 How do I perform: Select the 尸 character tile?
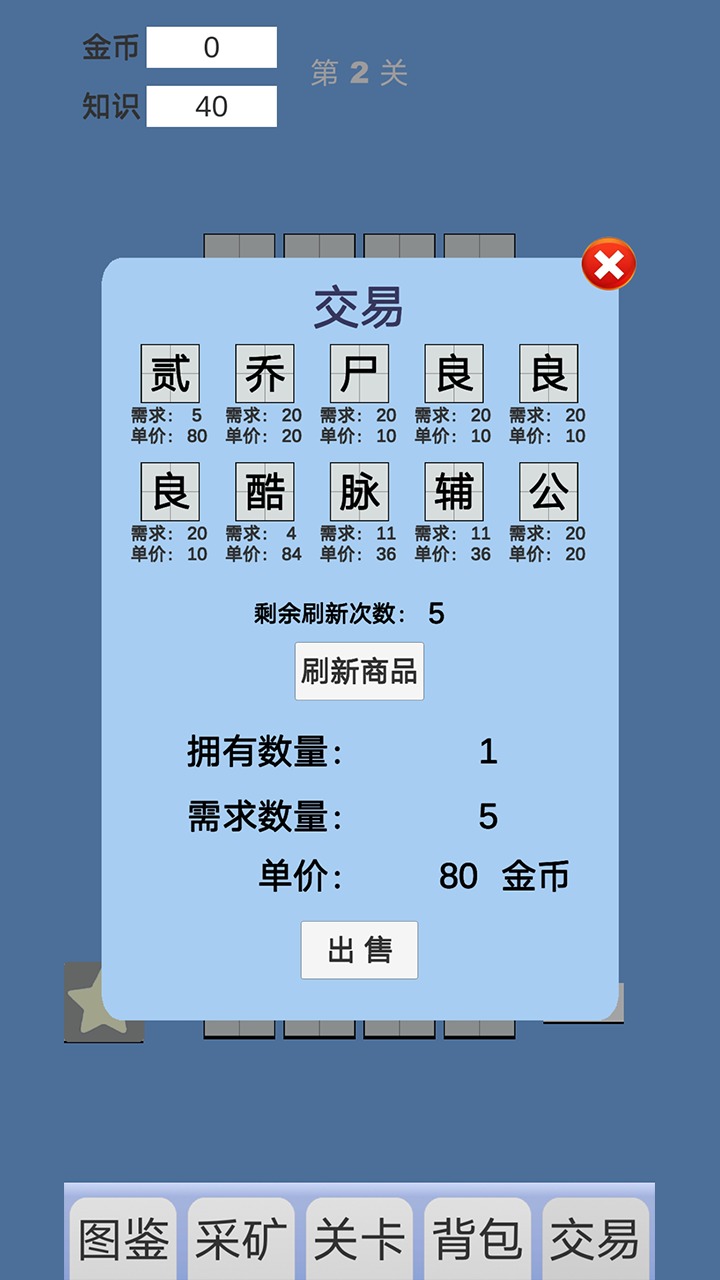359,374
